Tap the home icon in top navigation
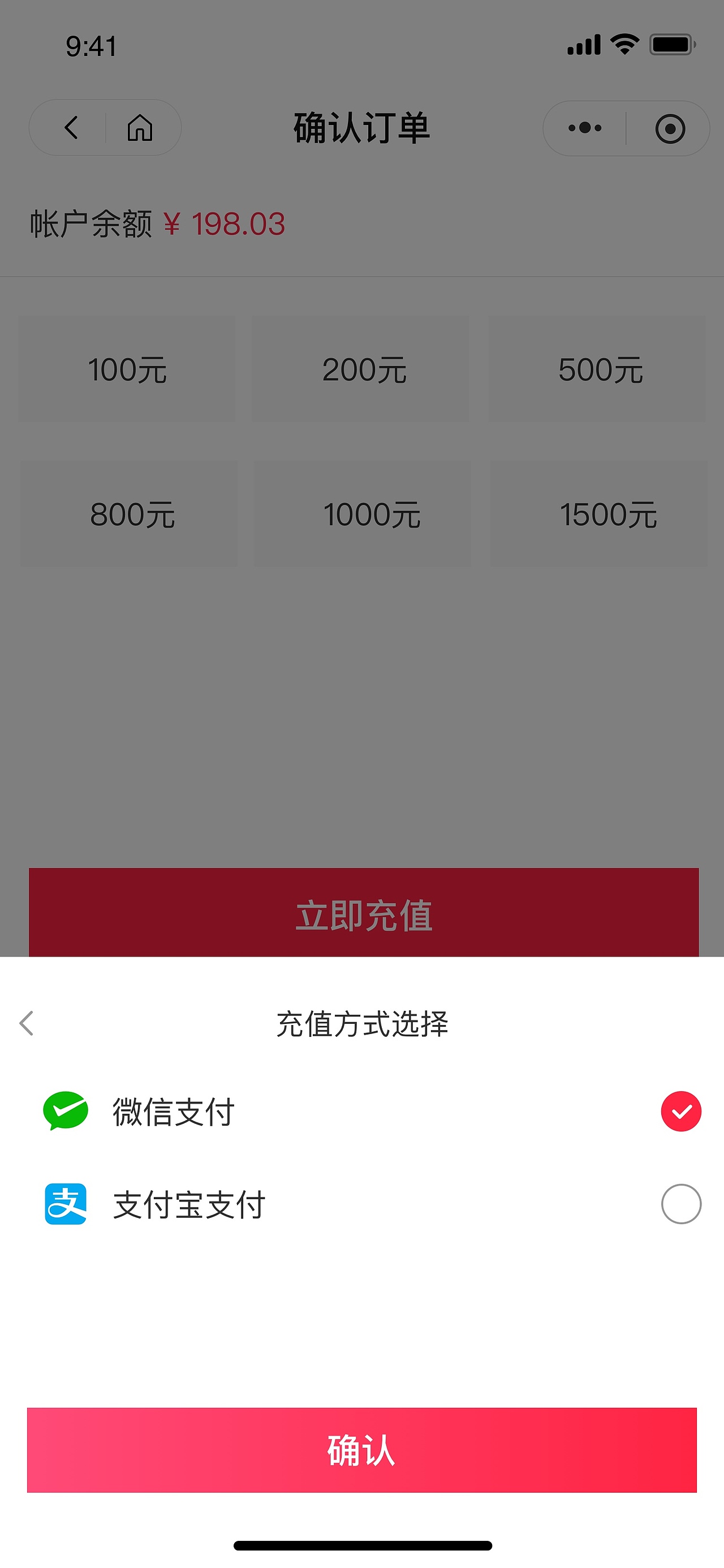Image resolution: width=724 pixels, height=1568 pixels. click(x=140, y=128)
